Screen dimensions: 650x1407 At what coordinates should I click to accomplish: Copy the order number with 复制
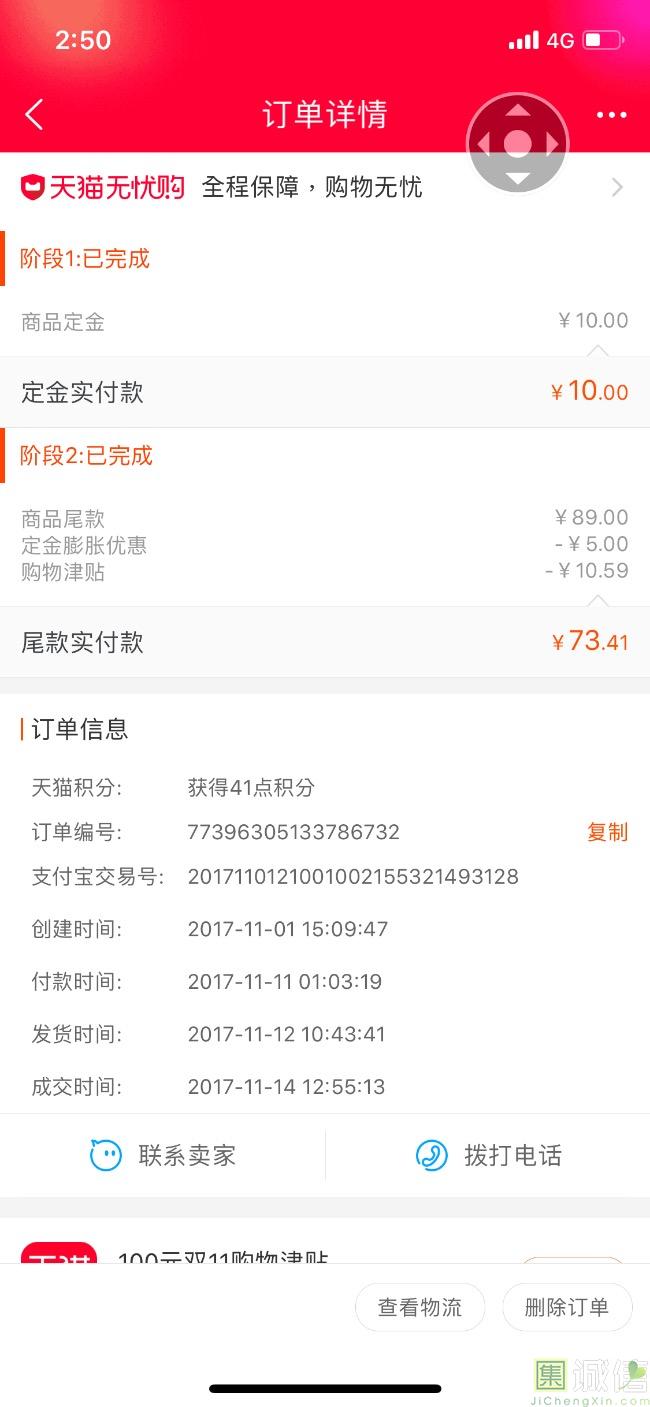(x=607, y=832)
